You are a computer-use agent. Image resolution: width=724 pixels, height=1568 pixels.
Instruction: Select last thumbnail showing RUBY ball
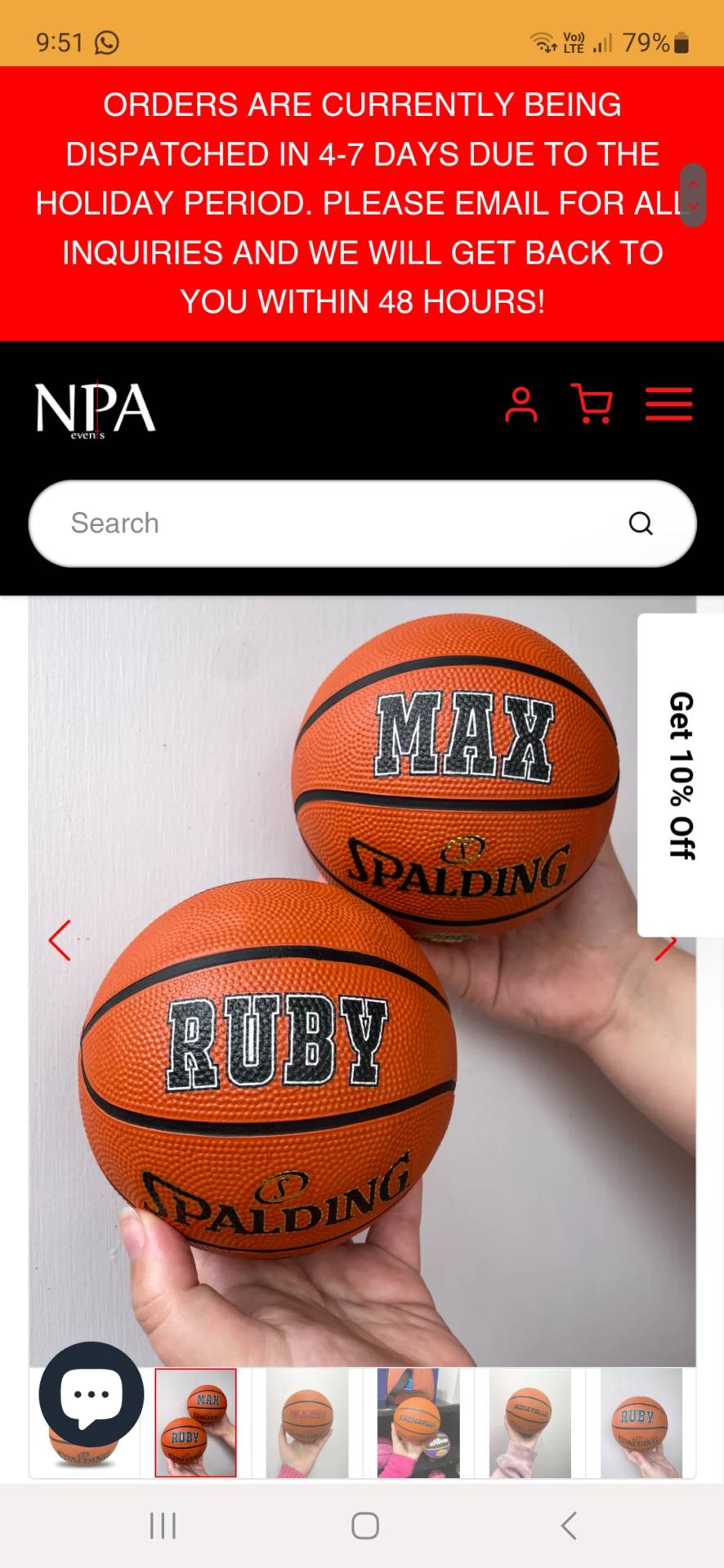click(x=641, y=1423)
